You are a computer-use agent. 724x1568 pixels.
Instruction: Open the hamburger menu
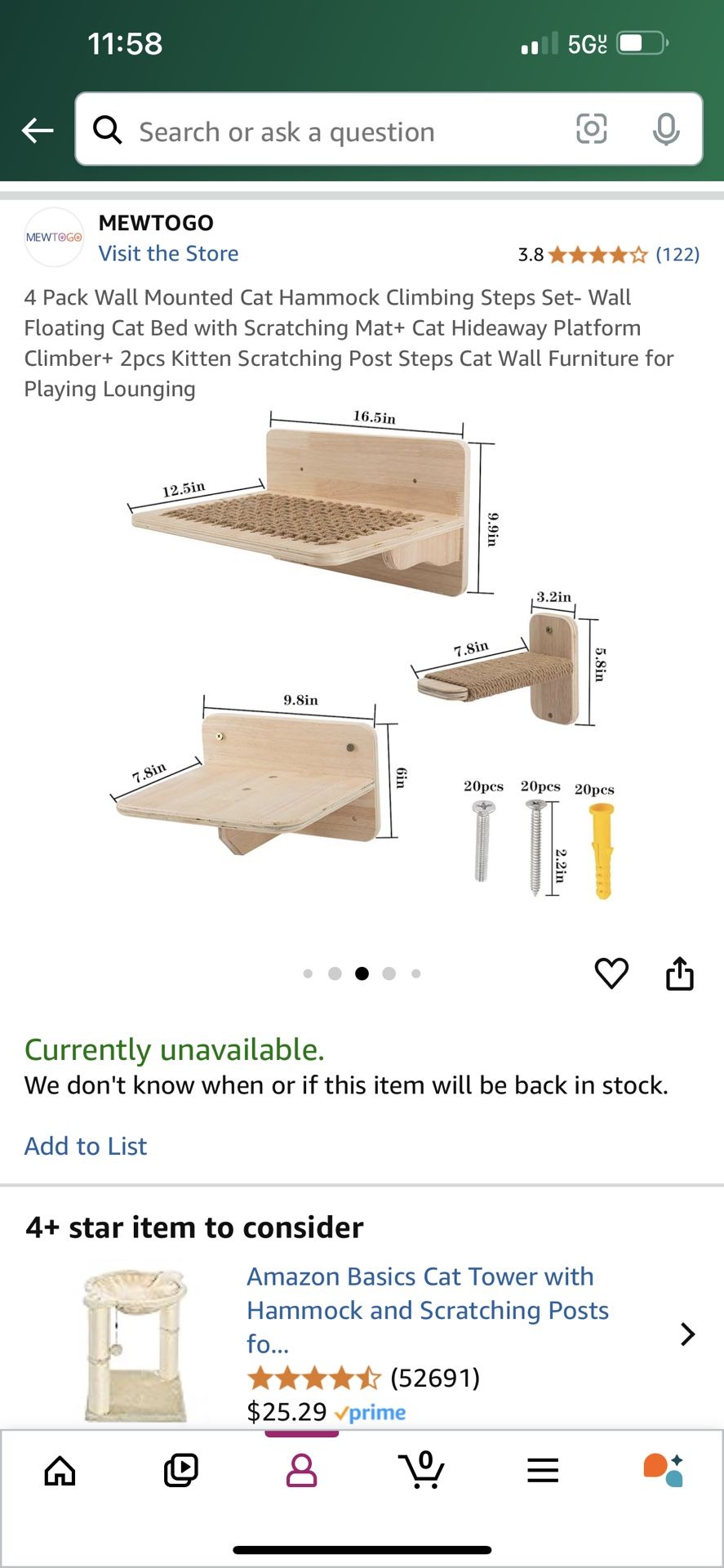pos(543,1470)
